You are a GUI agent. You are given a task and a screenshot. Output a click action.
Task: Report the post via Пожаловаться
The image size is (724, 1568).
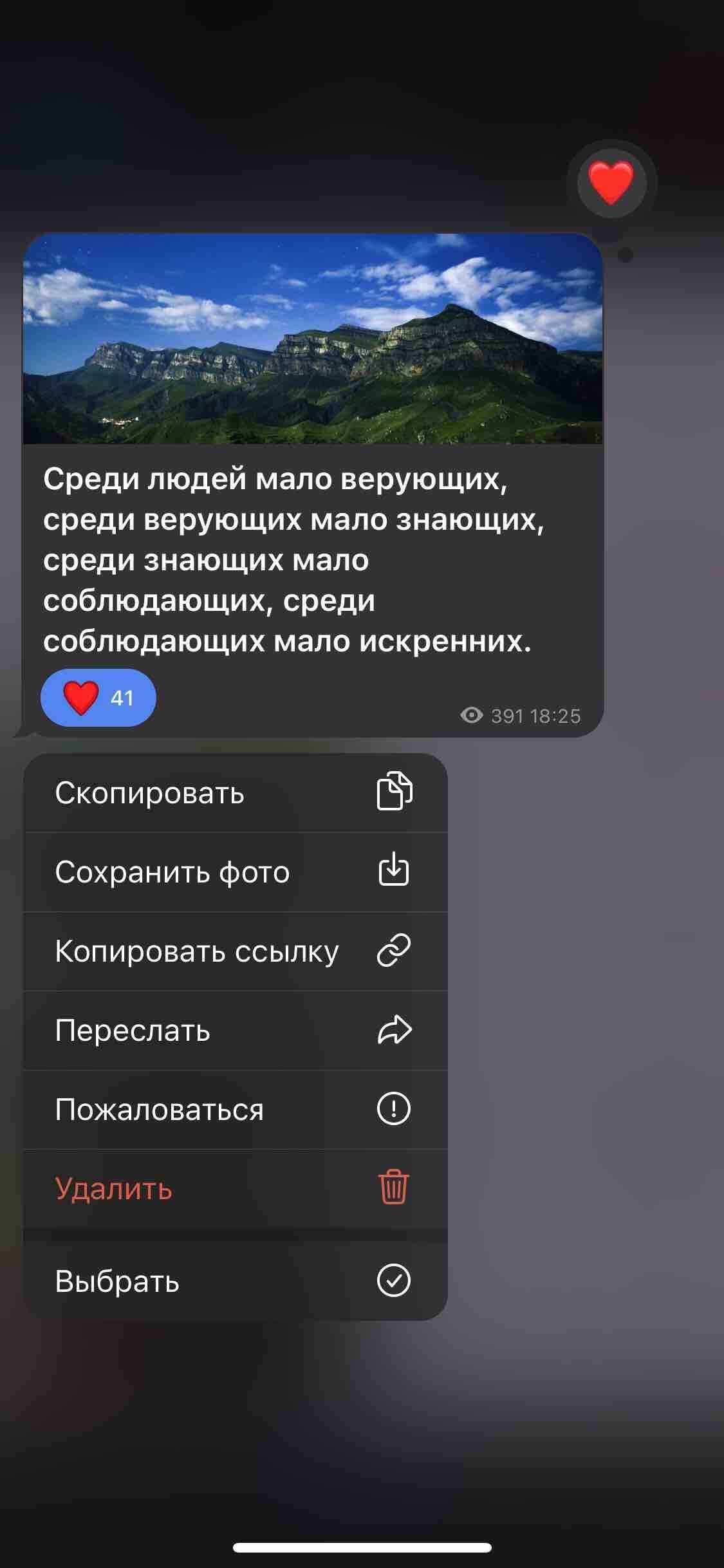pyautogui.click(x=235, y=1110)
